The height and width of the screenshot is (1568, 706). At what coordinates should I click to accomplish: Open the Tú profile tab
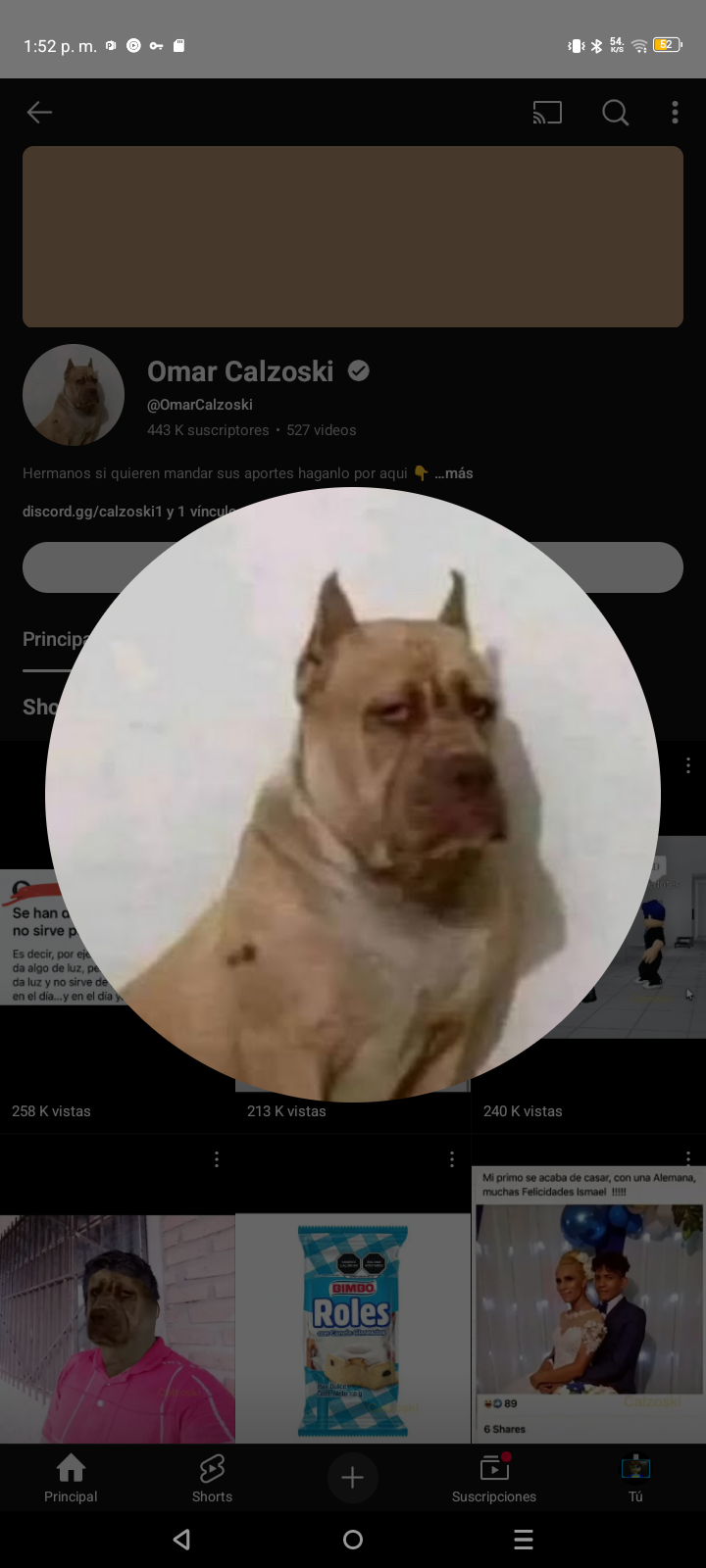[x=635, y=1478]
